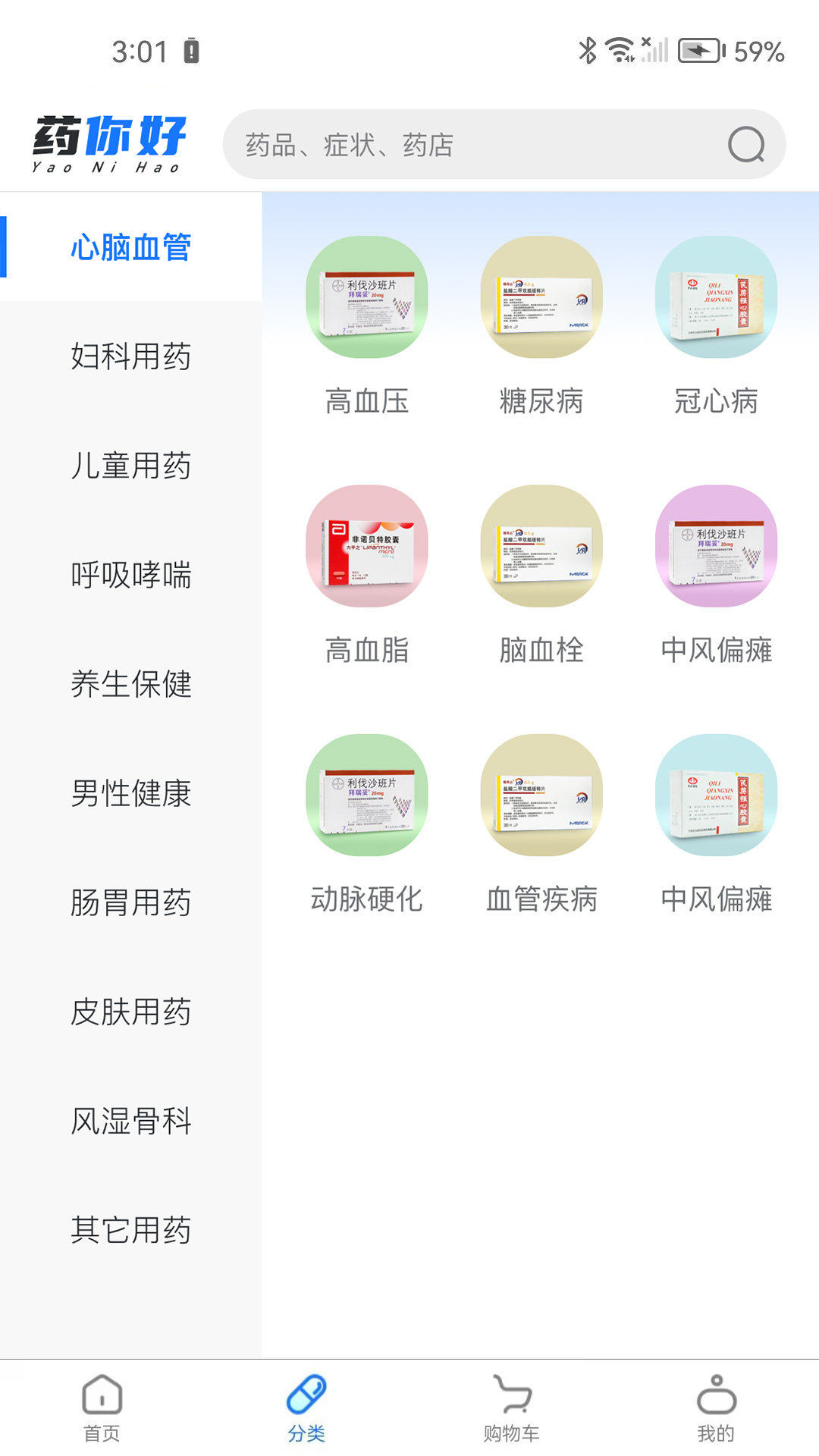Open the 购物车 shopping cart icon
The image size is (819, 1456).
point(510,1407)
